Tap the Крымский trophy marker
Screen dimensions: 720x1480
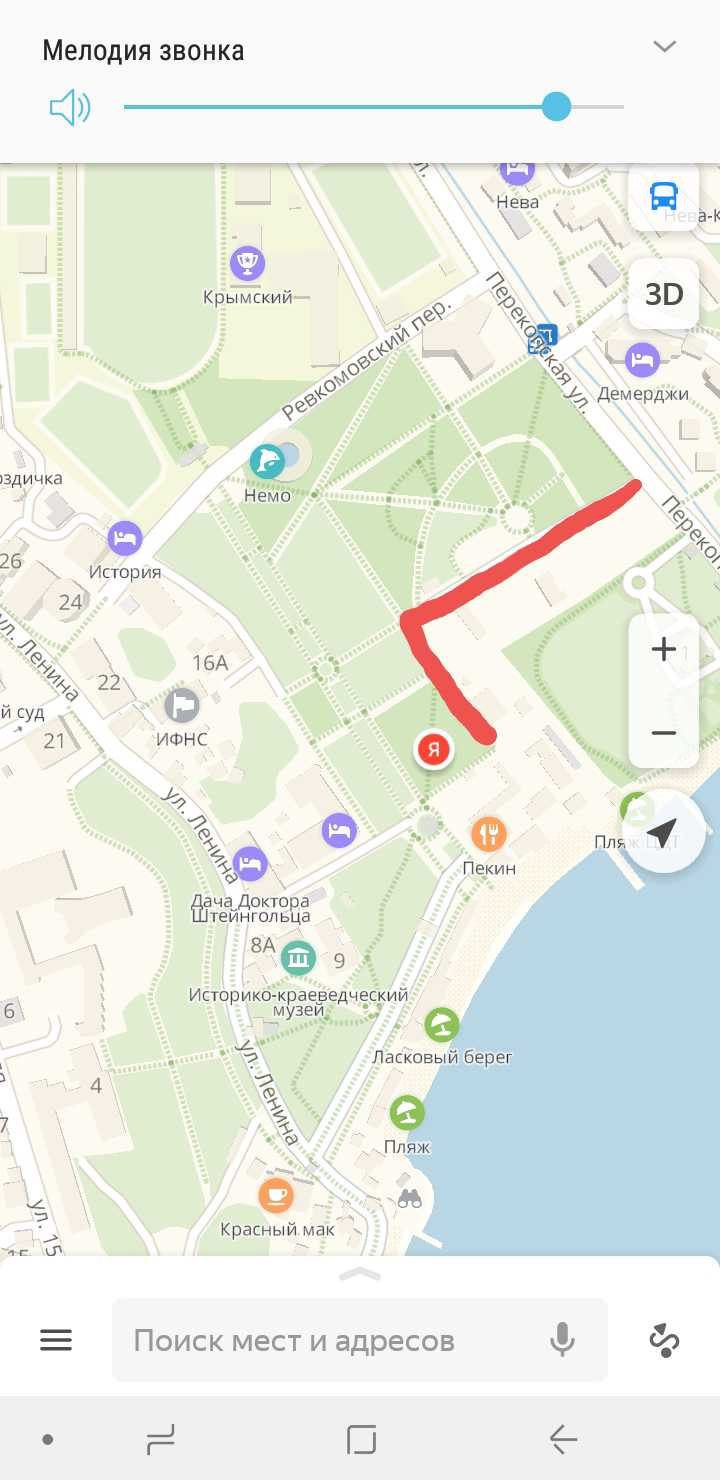pos(247,264)
